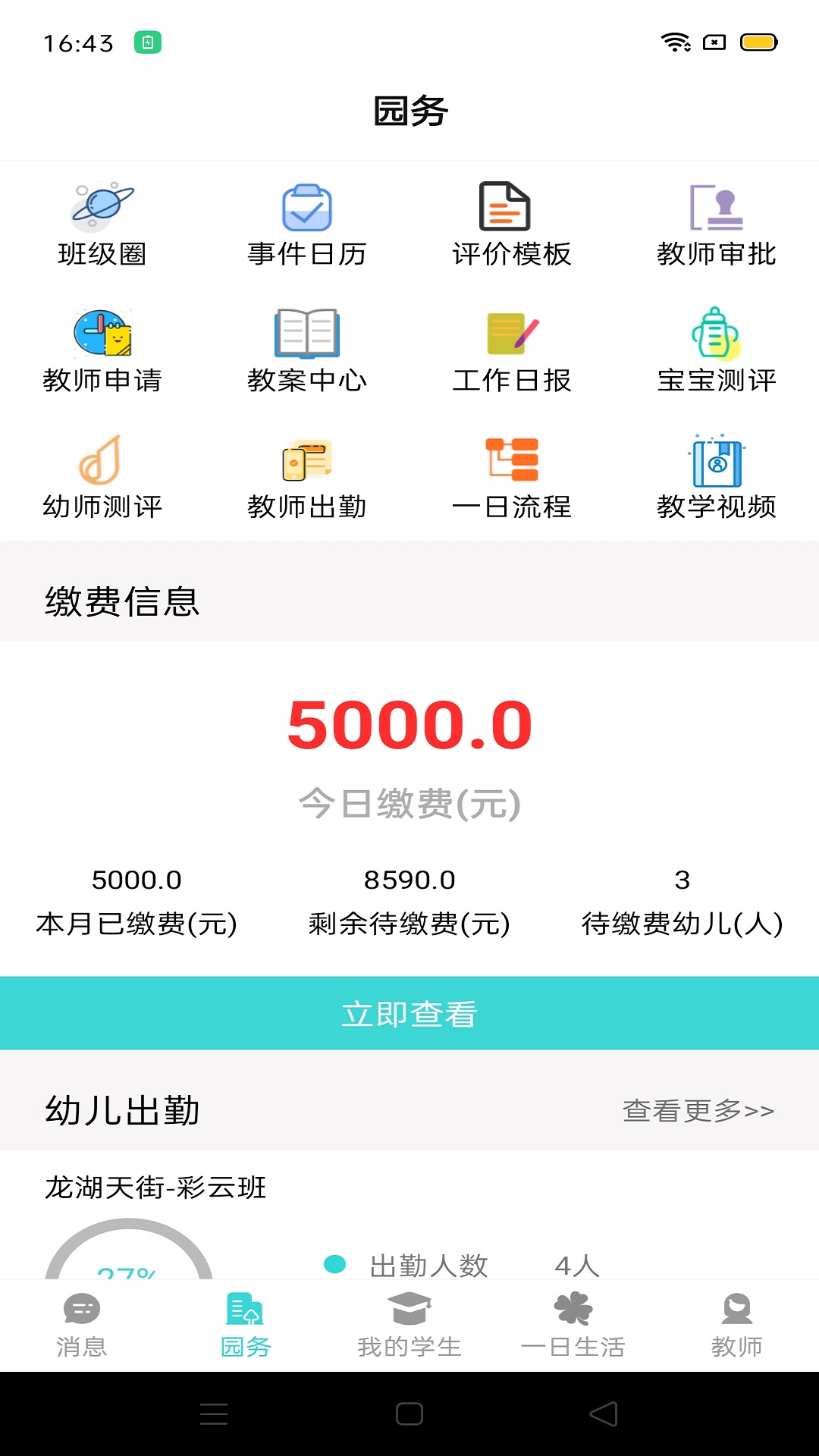This screenshot has width=819, height=1456.
Task: Switch to the 我的学生 tab
Action: tap(409, 1324)
